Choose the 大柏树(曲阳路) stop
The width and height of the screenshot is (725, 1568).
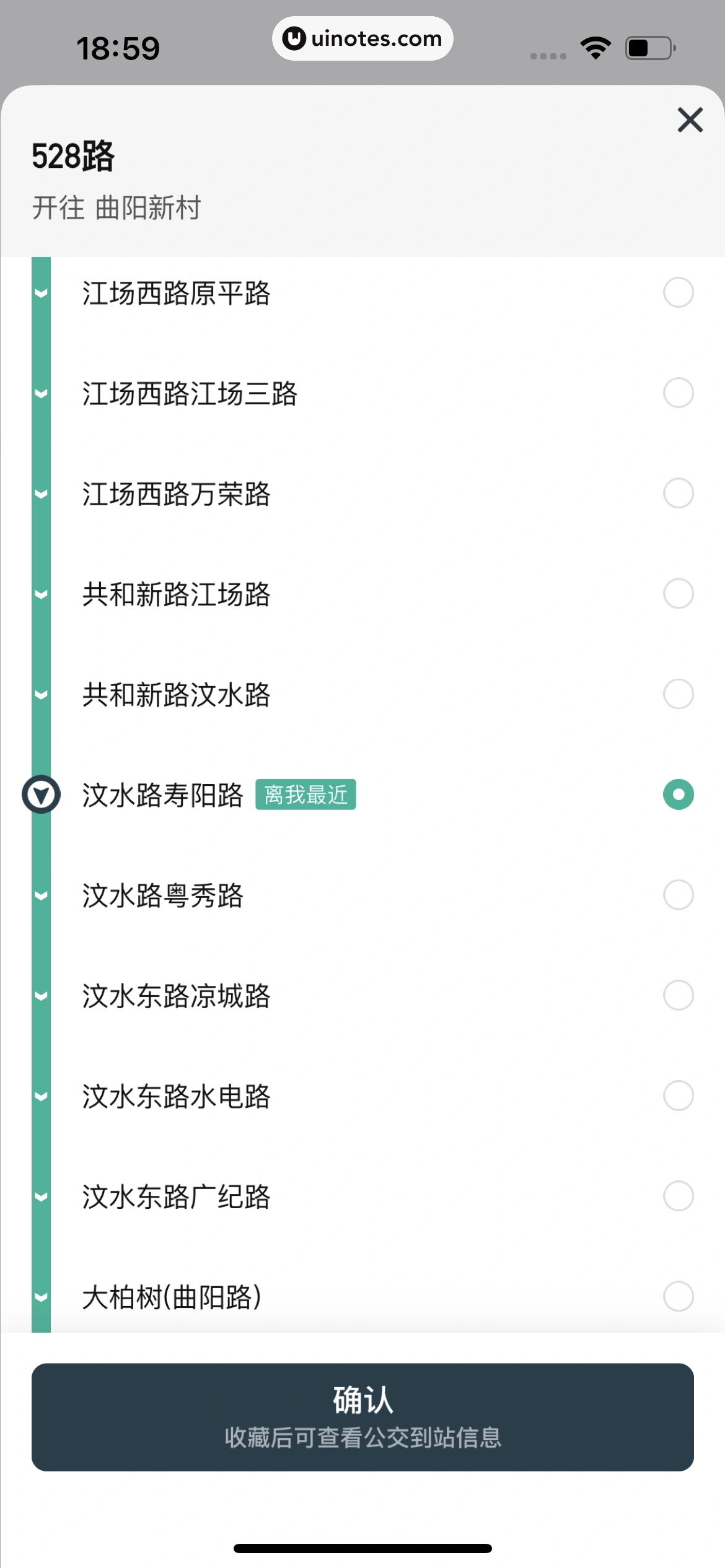(x=678, y=1296)
